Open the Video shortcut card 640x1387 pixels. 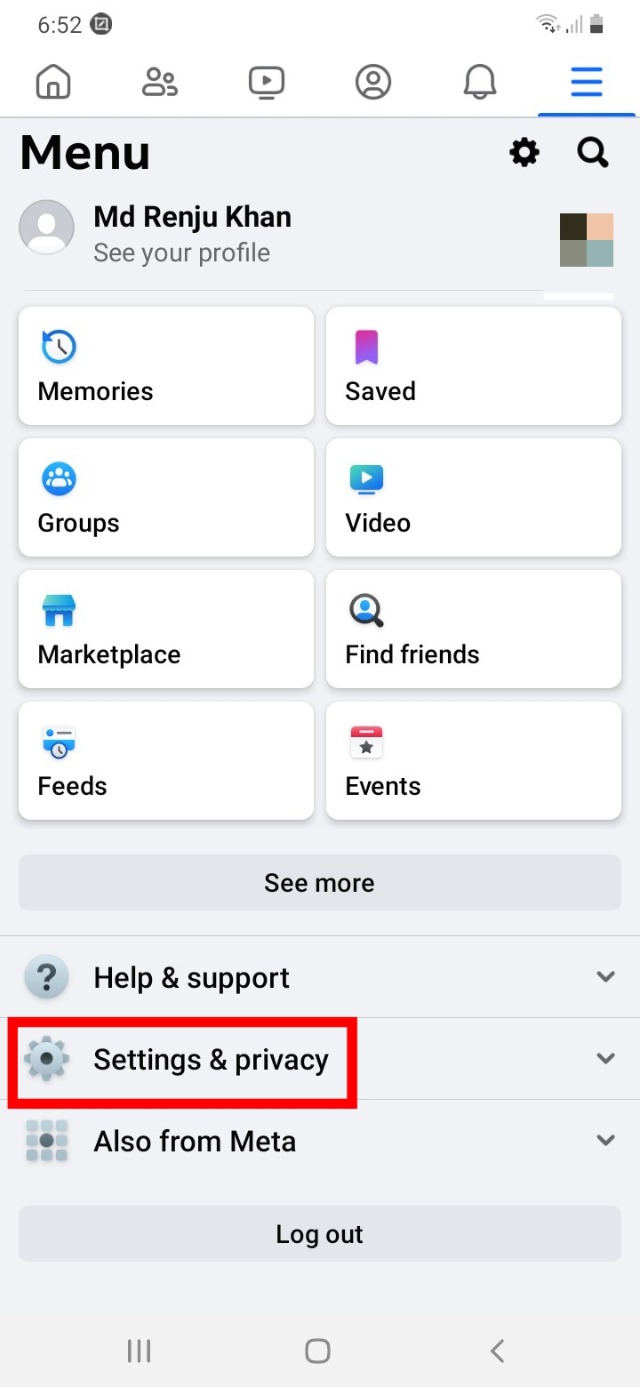point(473,498)
